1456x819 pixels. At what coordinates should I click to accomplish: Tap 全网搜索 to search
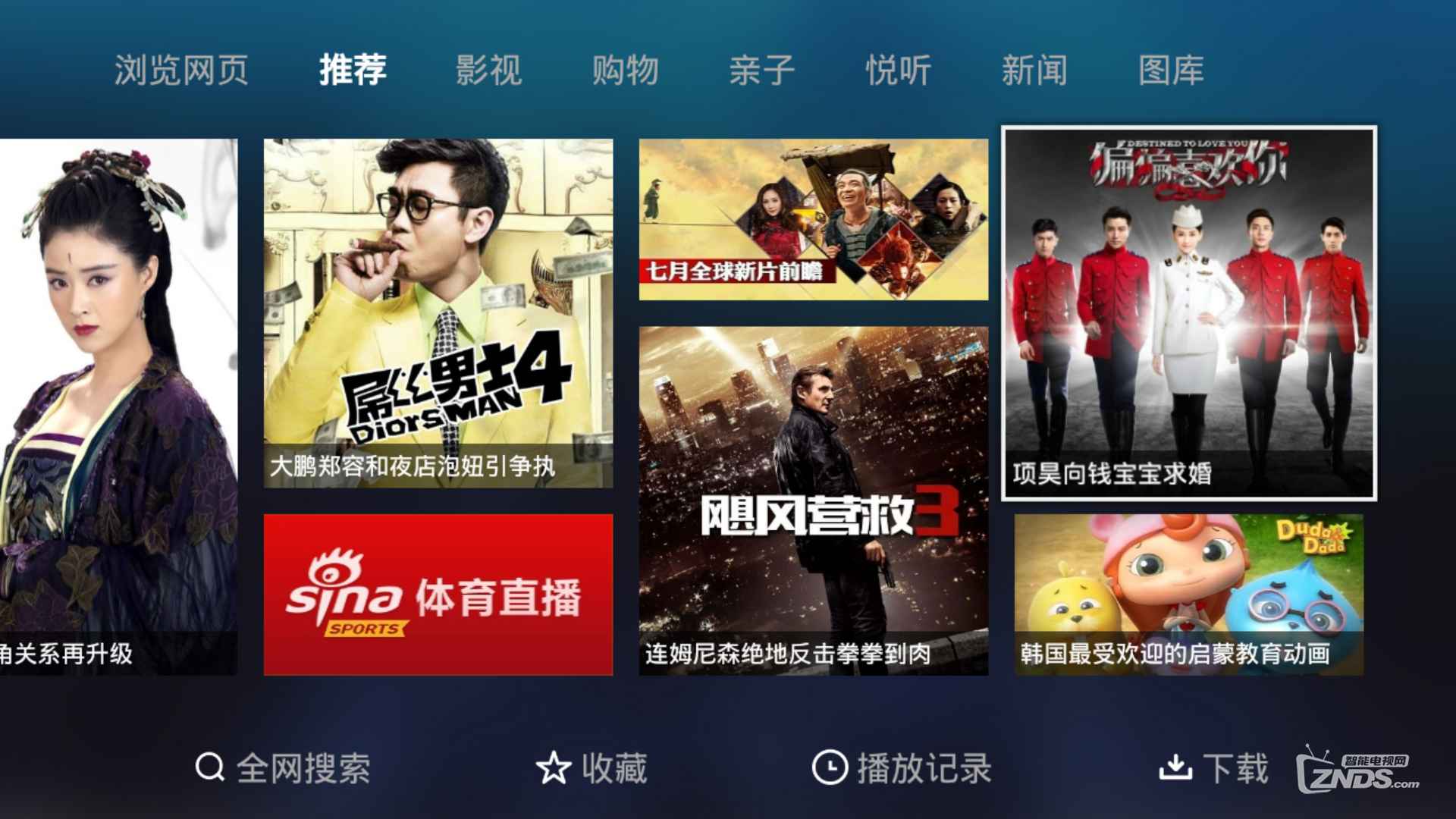[x=283, y=768]
